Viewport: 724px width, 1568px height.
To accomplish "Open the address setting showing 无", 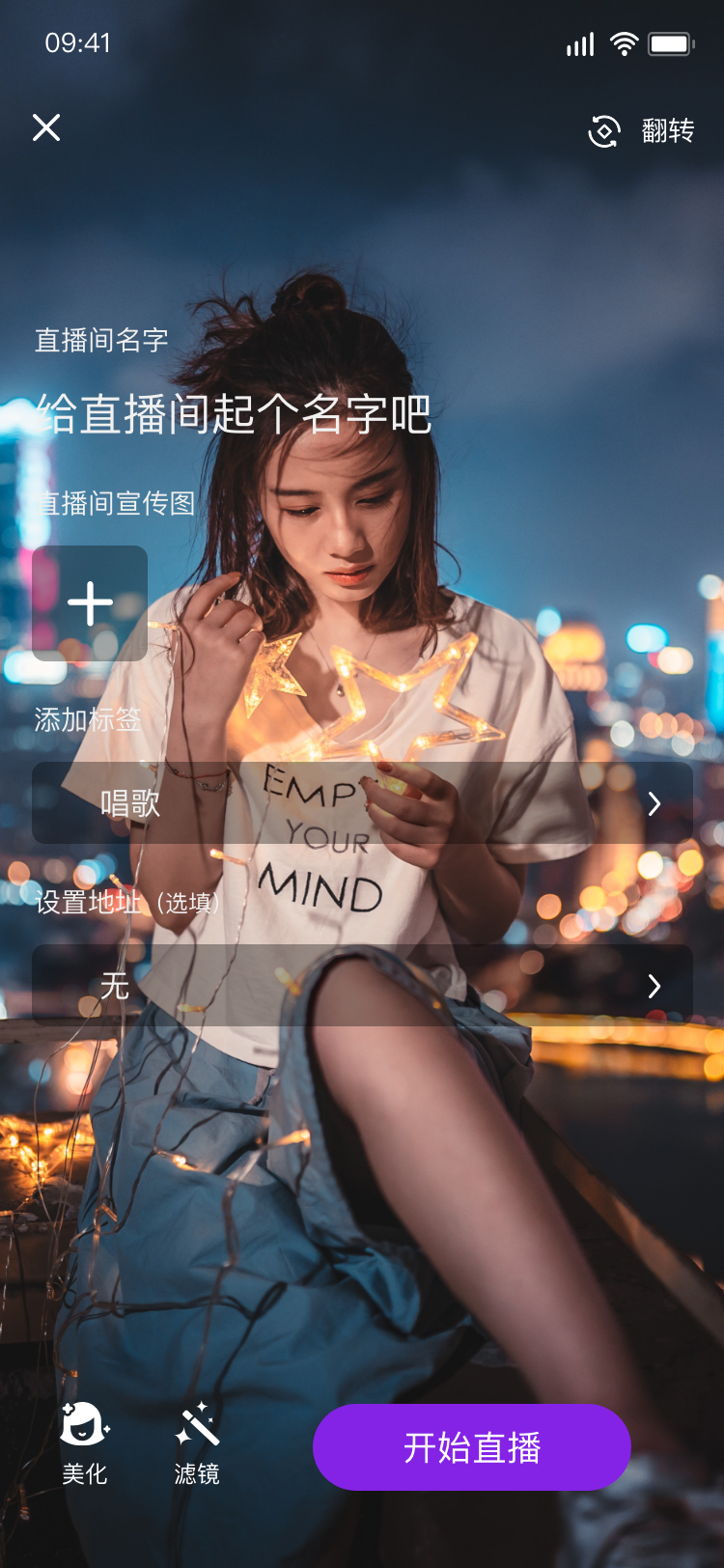I will pos(362,986).
